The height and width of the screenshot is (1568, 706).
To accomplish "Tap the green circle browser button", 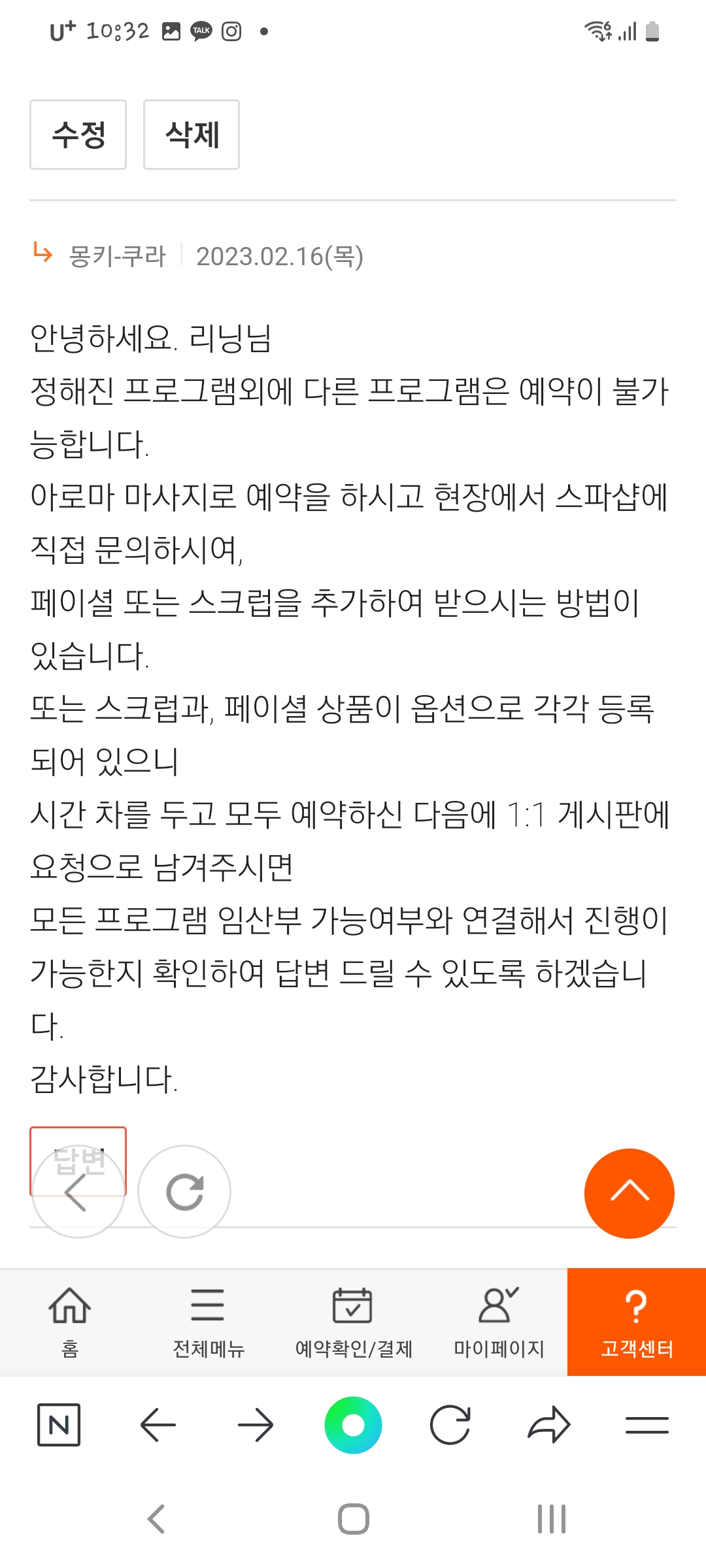I will point(353,1425).
